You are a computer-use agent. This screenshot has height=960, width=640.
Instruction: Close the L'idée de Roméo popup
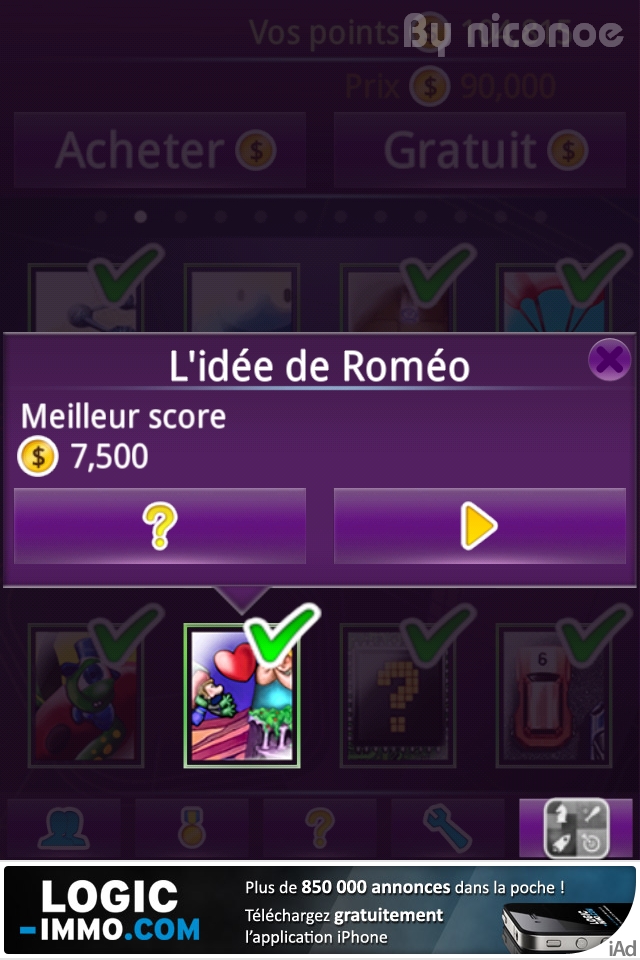tap(608, 359)
